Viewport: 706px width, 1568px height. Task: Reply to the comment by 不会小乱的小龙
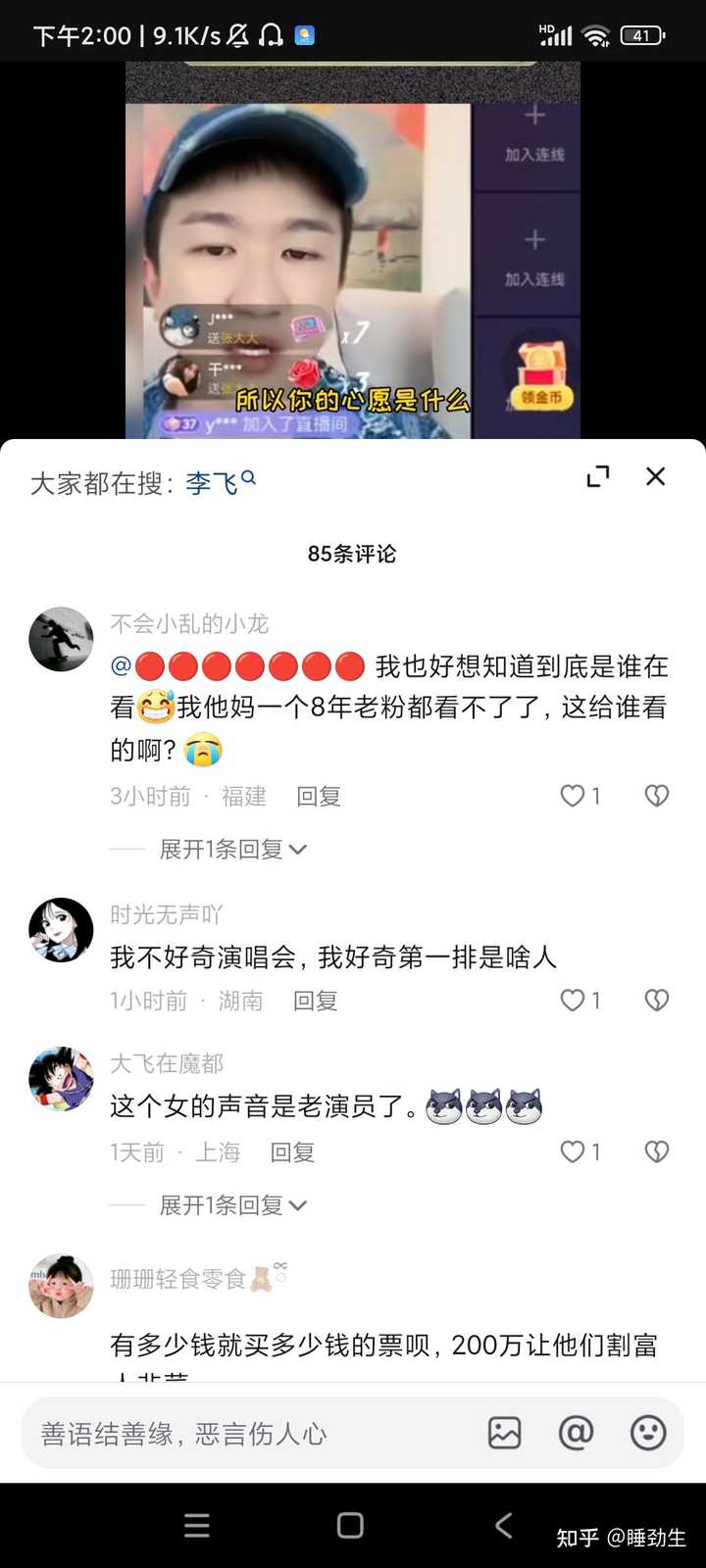coord(319,796)
